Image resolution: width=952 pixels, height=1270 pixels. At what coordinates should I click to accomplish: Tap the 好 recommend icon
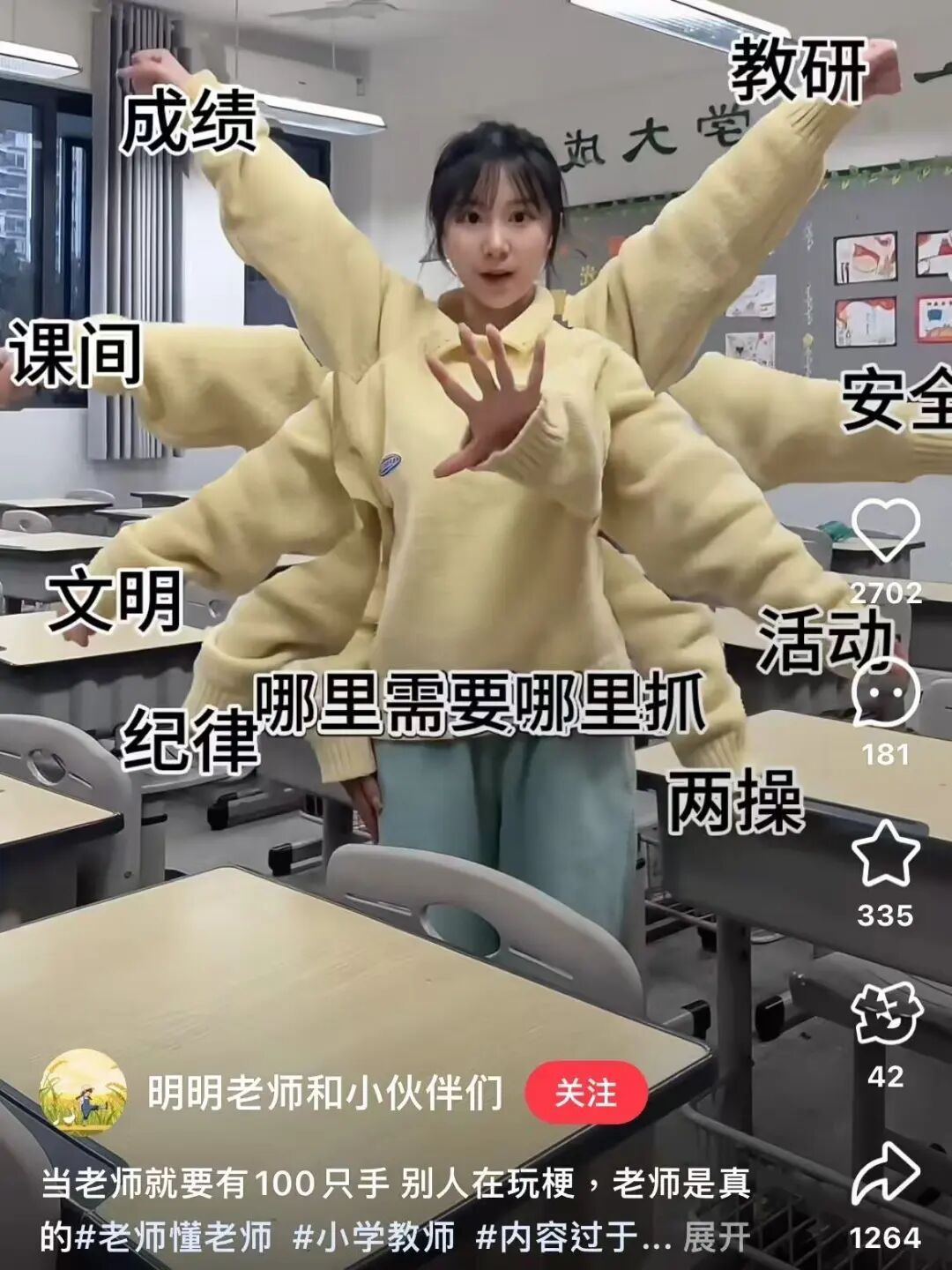pyautogui.click(x=885, y=1014)
